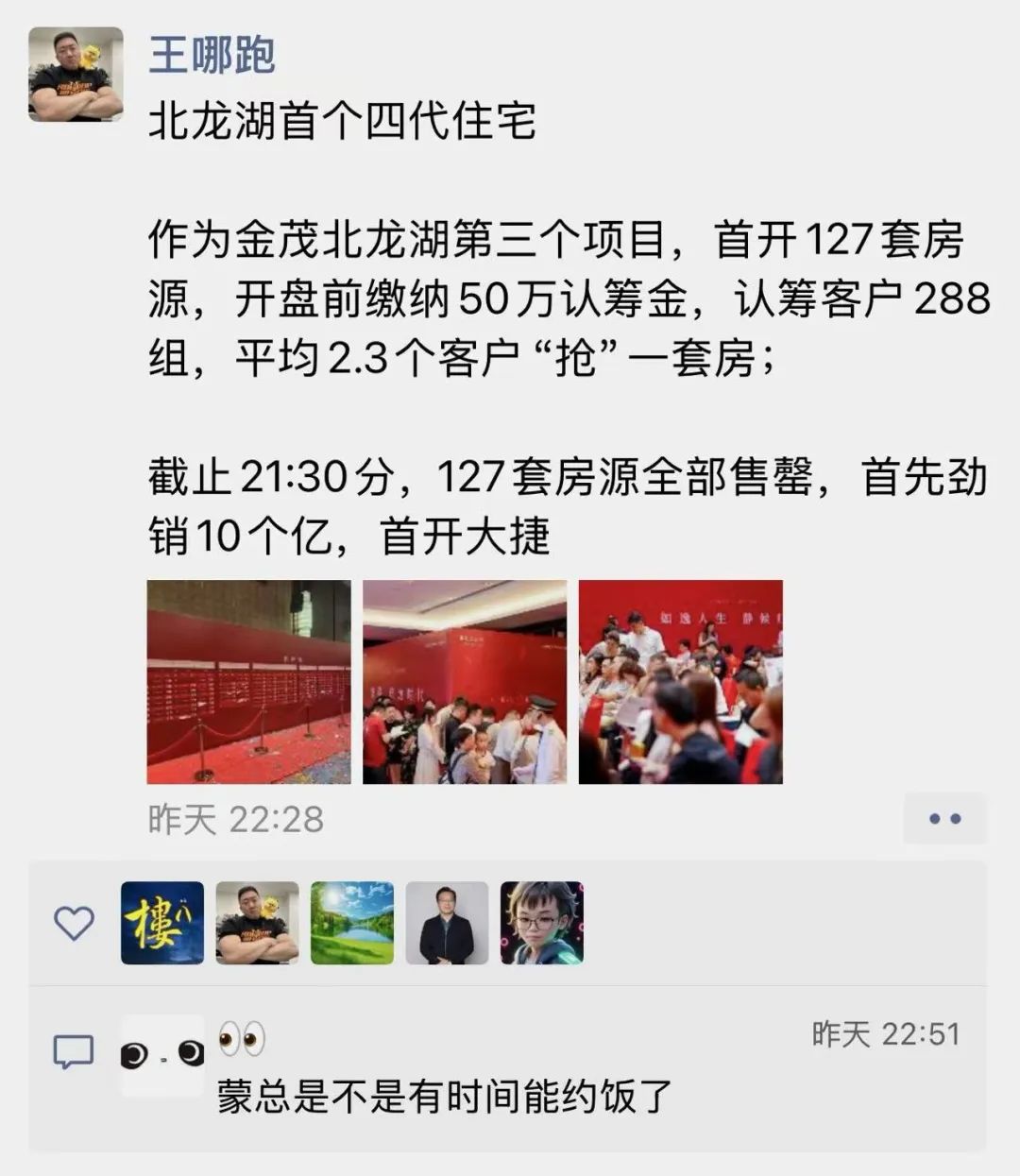Screen dimensions: 1020x1176
Task: Open the 楼 avatar in the likes row
Action: pos(162,922)
